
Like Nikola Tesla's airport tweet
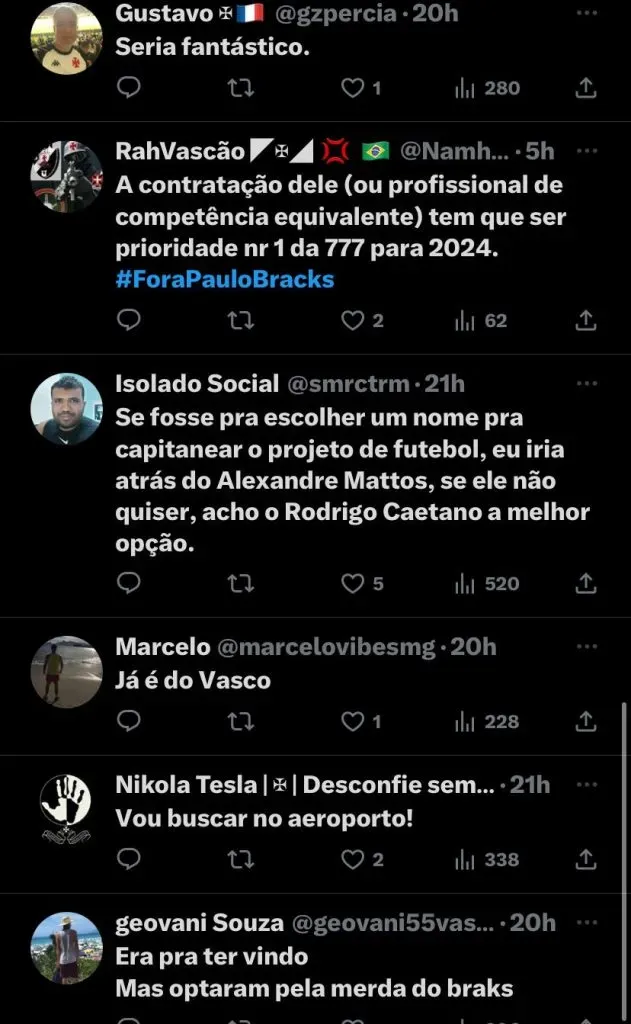click(x=352, y=859)
